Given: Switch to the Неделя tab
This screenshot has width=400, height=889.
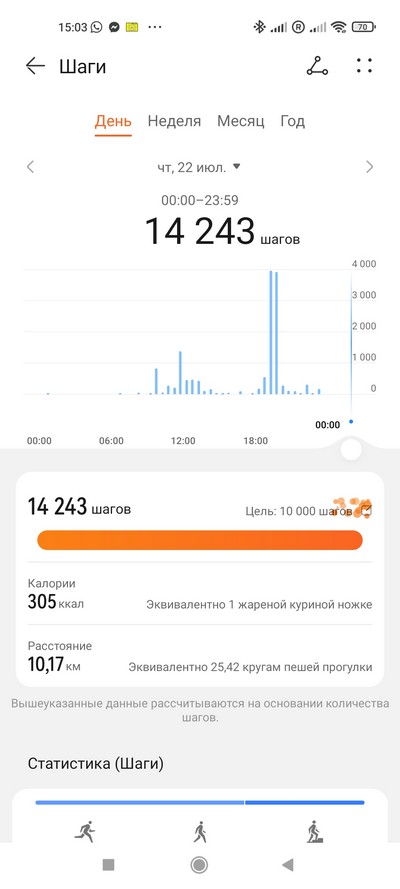Looking at the screenshot, I should pos(174,121).
